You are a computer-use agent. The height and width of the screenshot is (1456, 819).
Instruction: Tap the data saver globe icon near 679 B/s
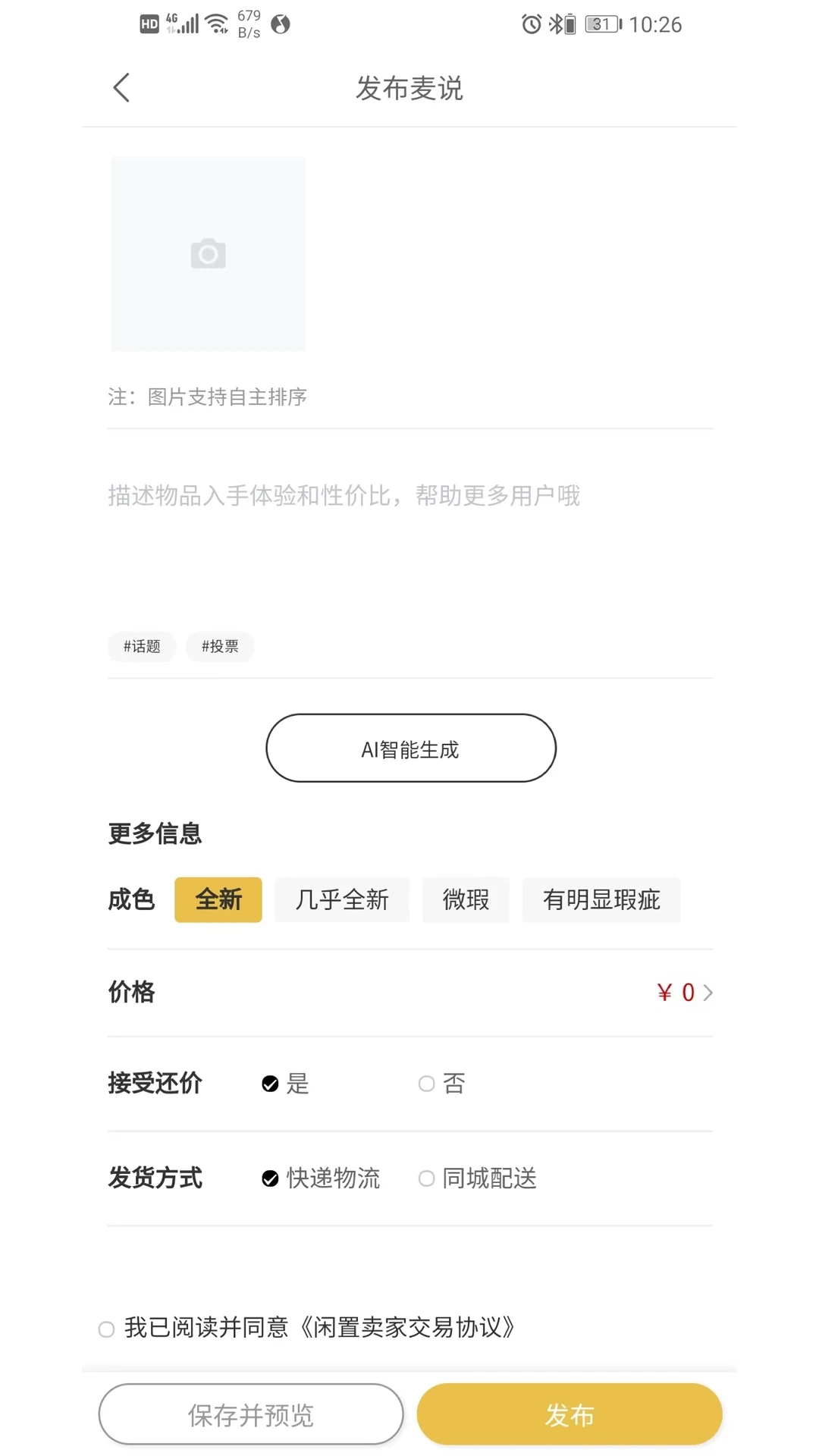[x=283, y=24]
